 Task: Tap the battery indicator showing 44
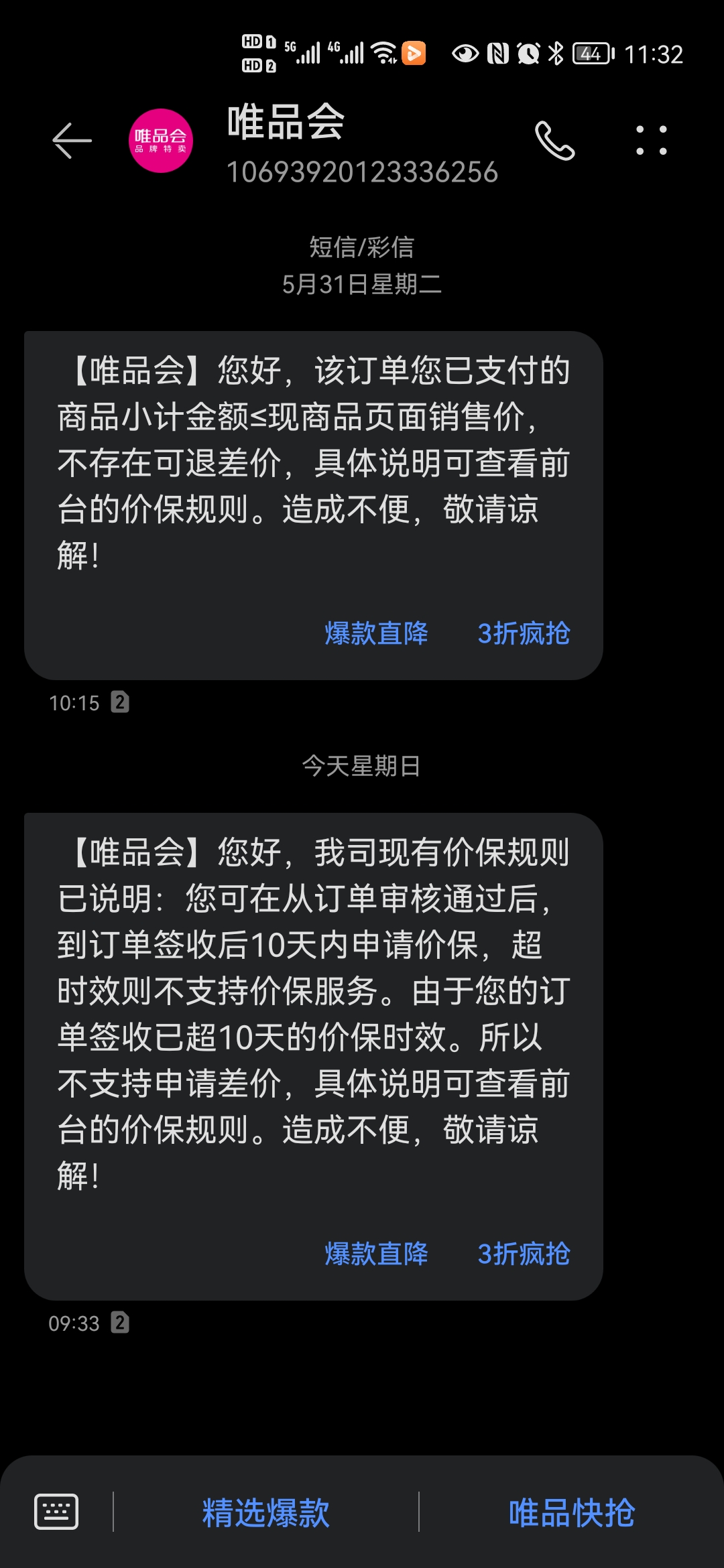click(x=590, y=54)
